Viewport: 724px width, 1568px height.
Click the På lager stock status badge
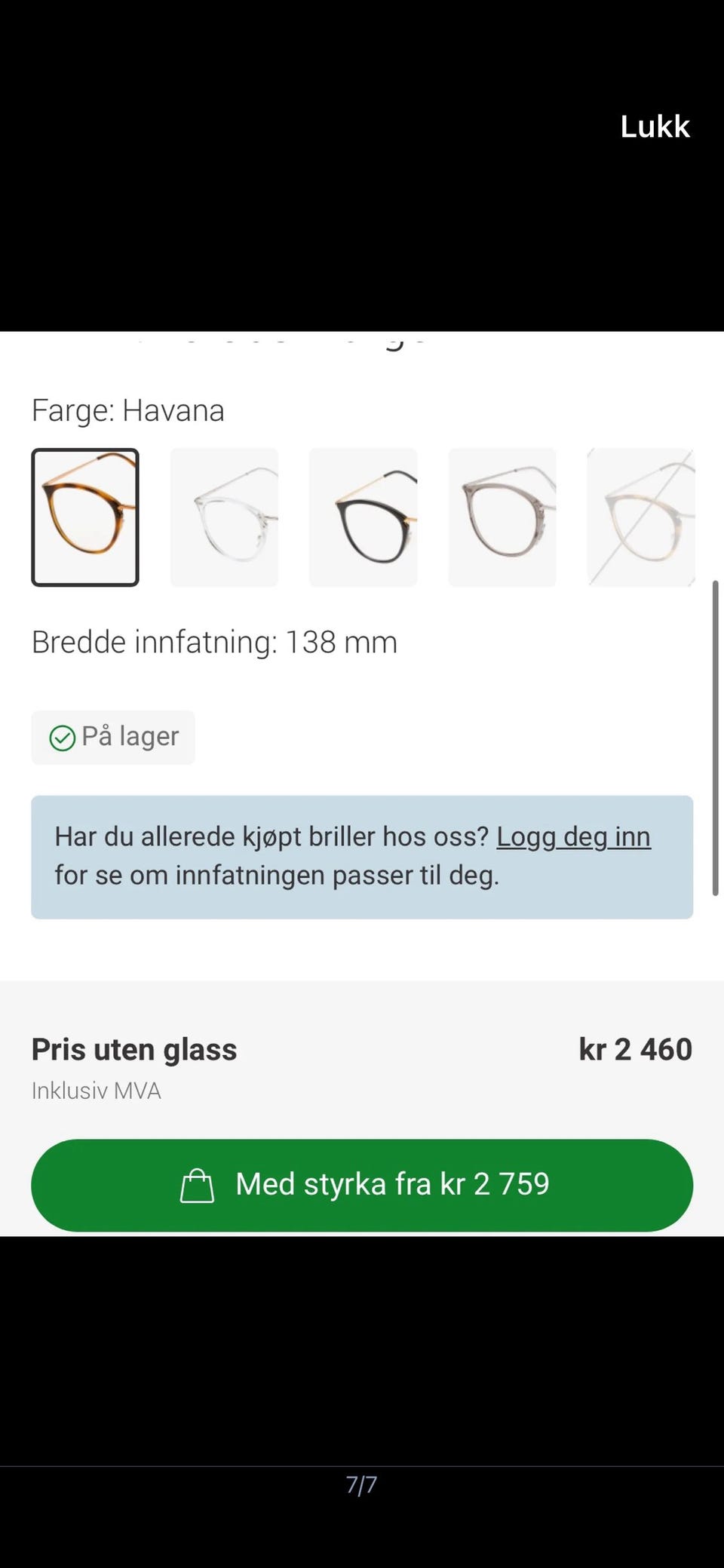(112, 737)
